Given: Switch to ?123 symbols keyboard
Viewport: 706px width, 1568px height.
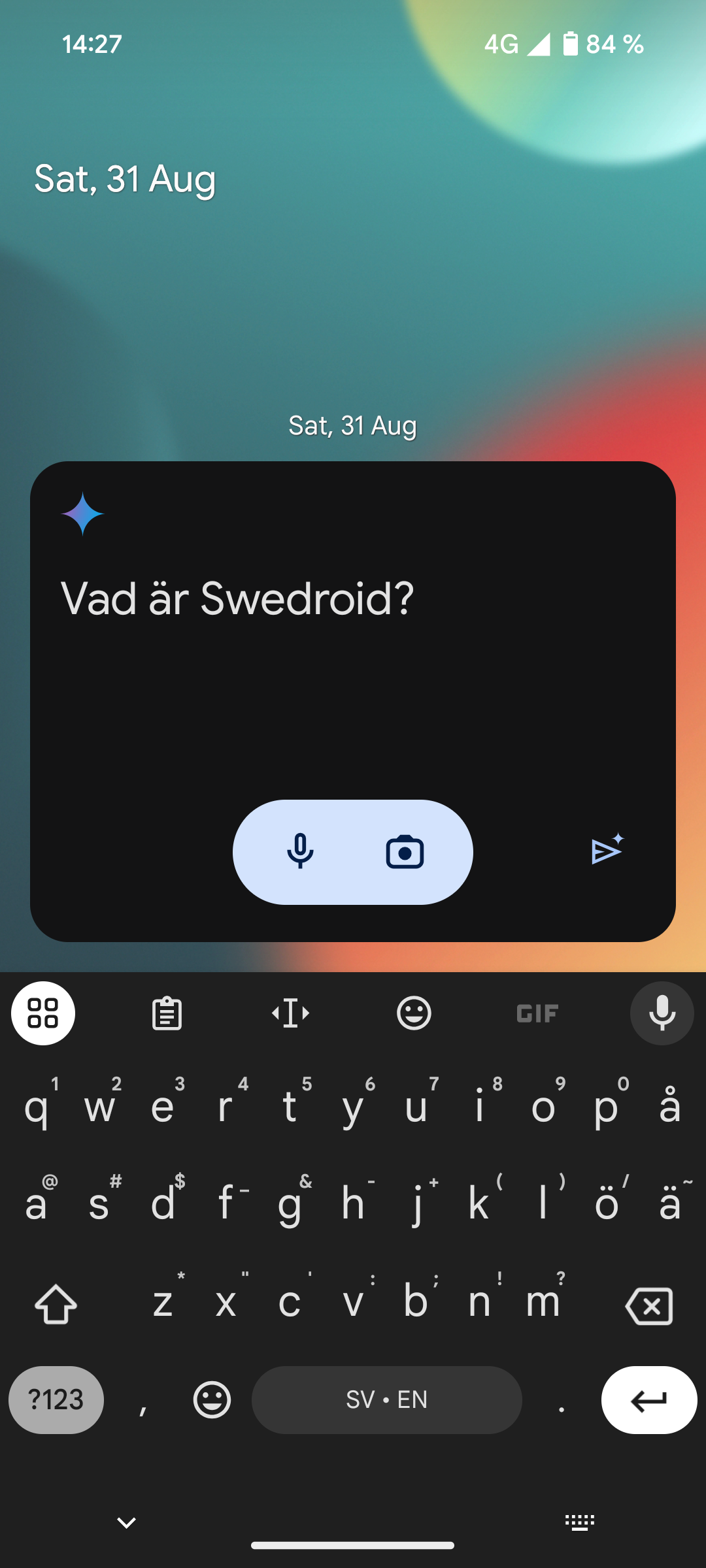Looking at the screenshot, I should coord(56,1399).
